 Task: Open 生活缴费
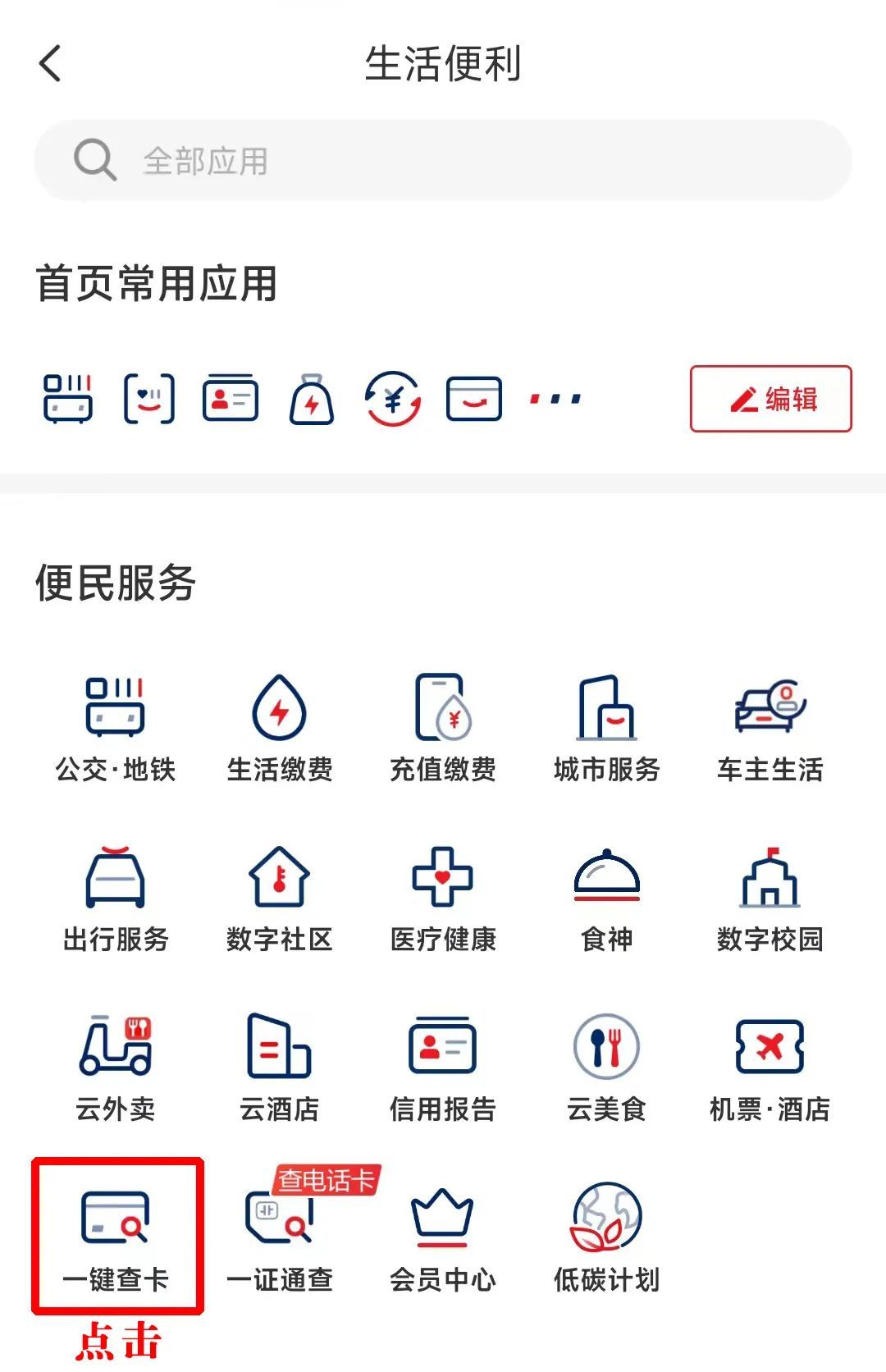coord(279,727)
